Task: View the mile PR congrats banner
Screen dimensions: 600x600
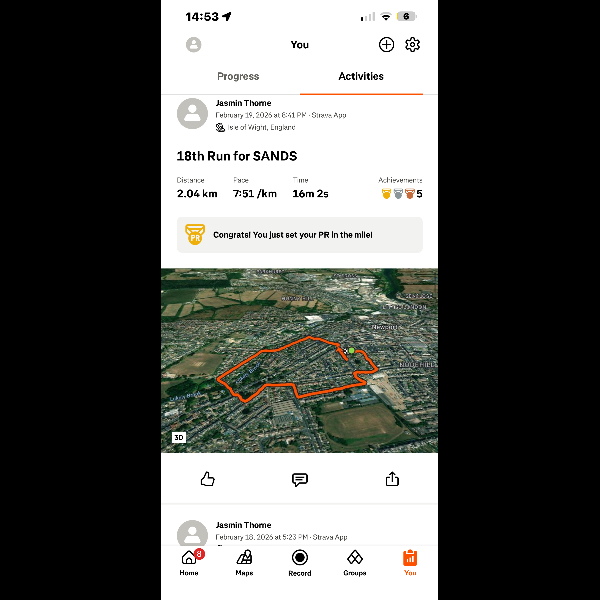Action: (x=300, y=235)
